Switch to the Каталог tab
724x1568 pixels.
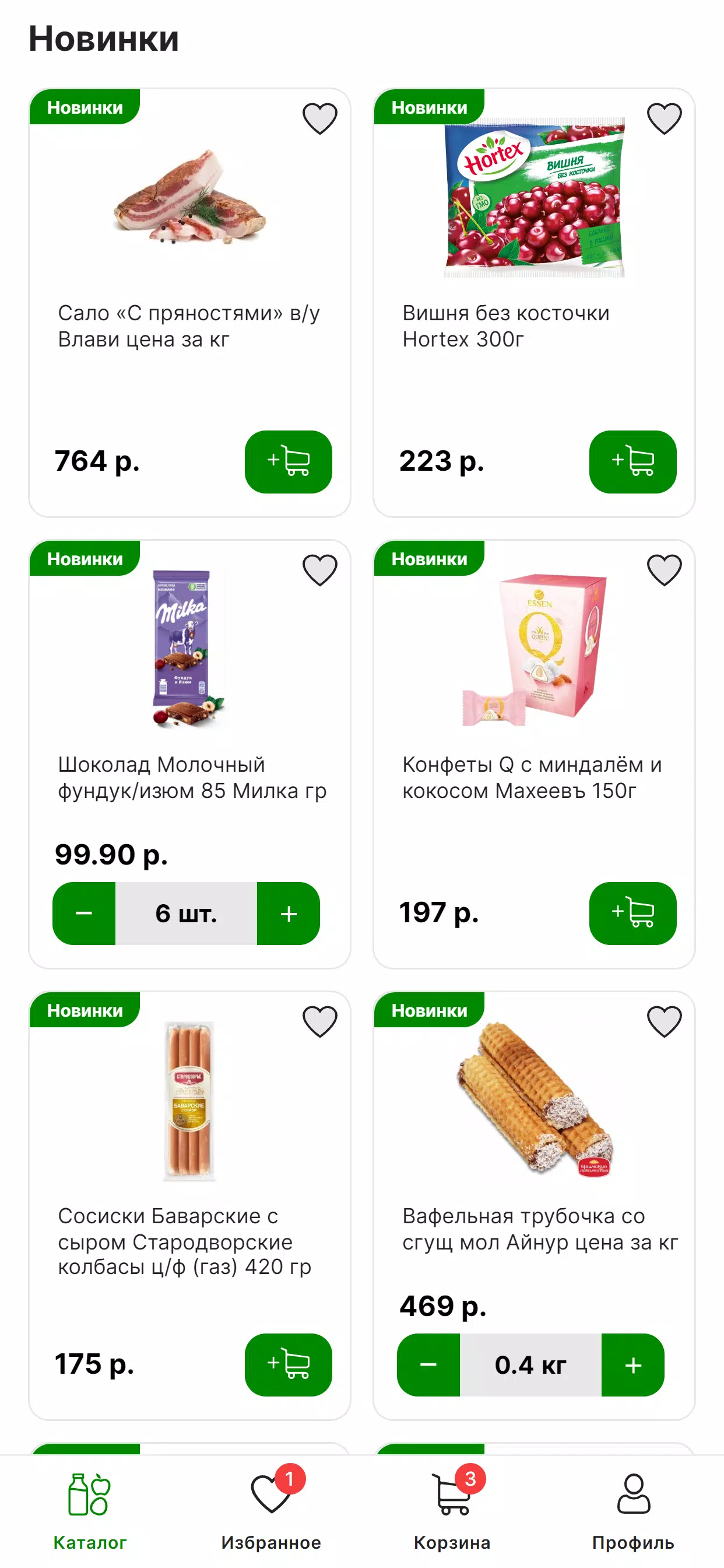pyautogui.click(x=90, y=1511)
